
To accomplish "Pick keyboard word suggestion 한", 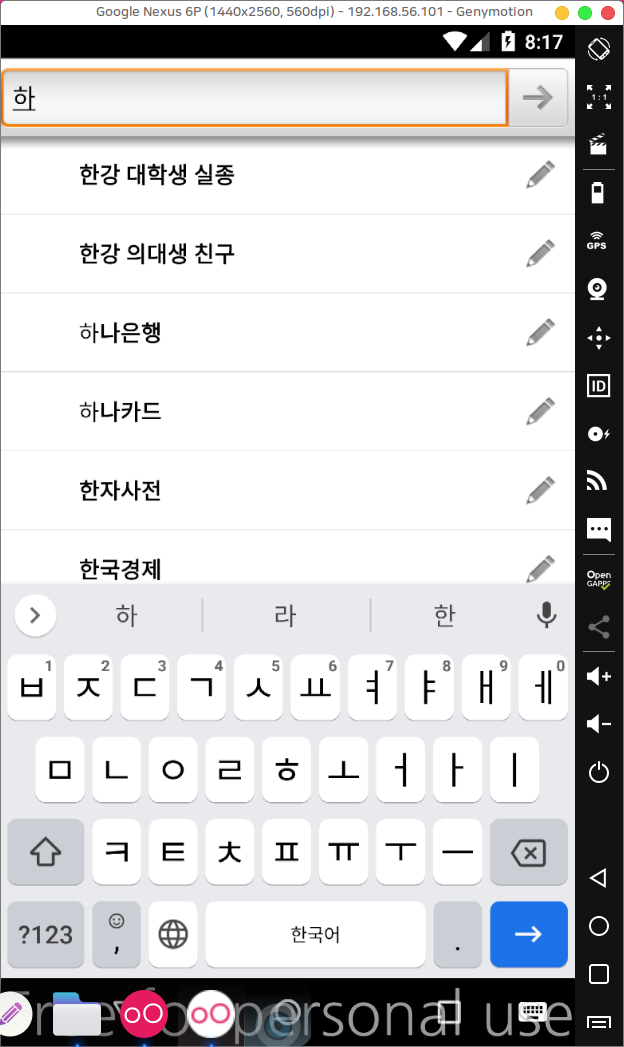I will pos(444,615).
